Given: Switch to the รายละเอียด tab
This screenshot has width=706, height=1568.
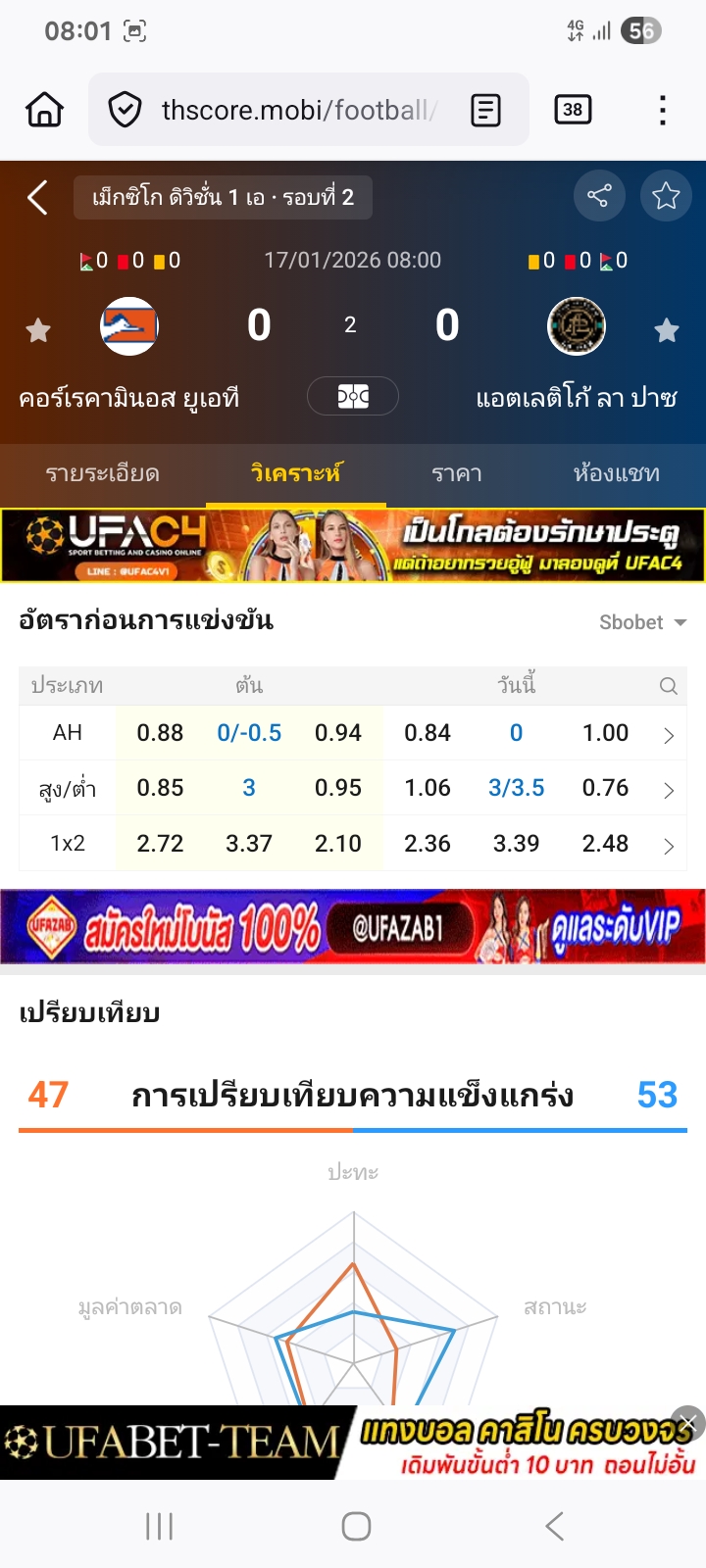Looking at the screenshot, I should click(102, 474).
